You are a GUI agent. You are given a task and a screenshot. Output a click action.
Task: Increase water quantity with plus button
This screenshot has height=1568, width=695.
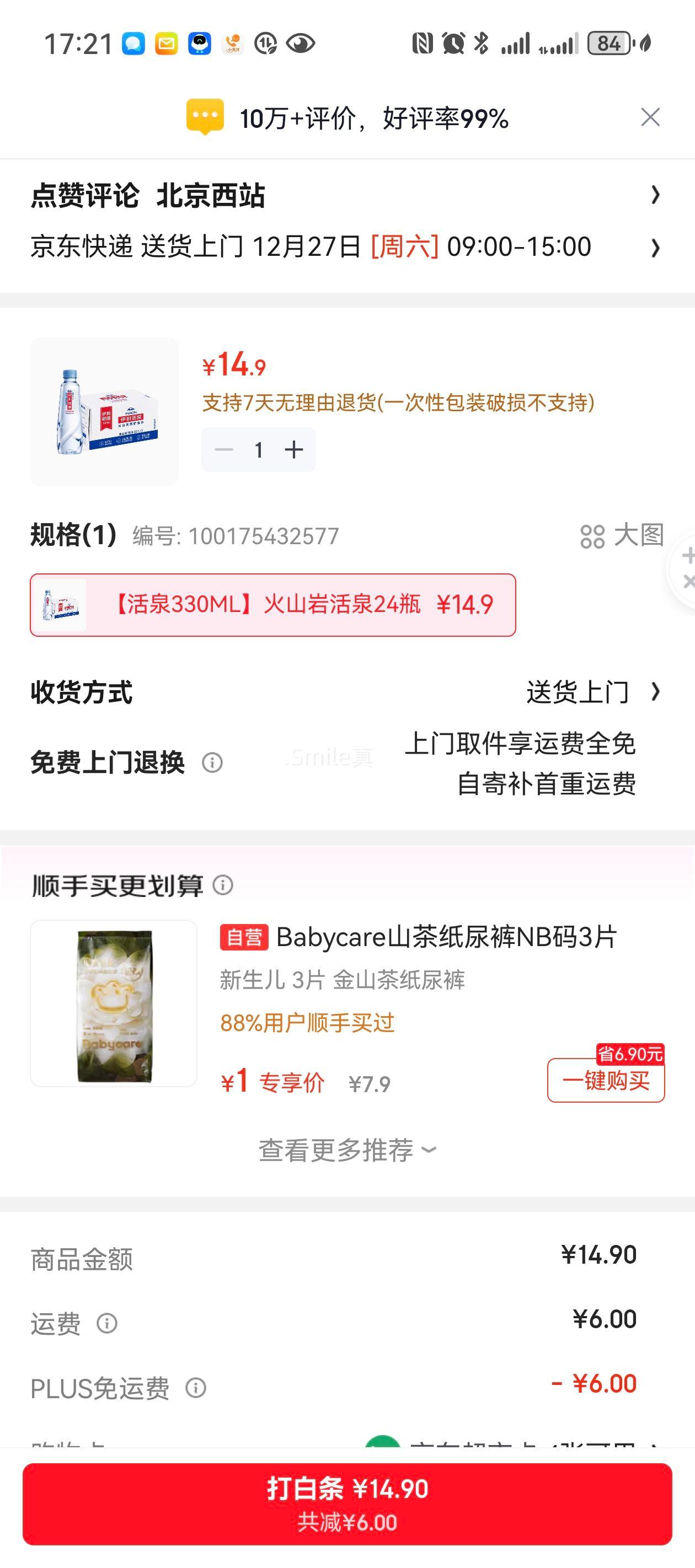coord(294,449)
